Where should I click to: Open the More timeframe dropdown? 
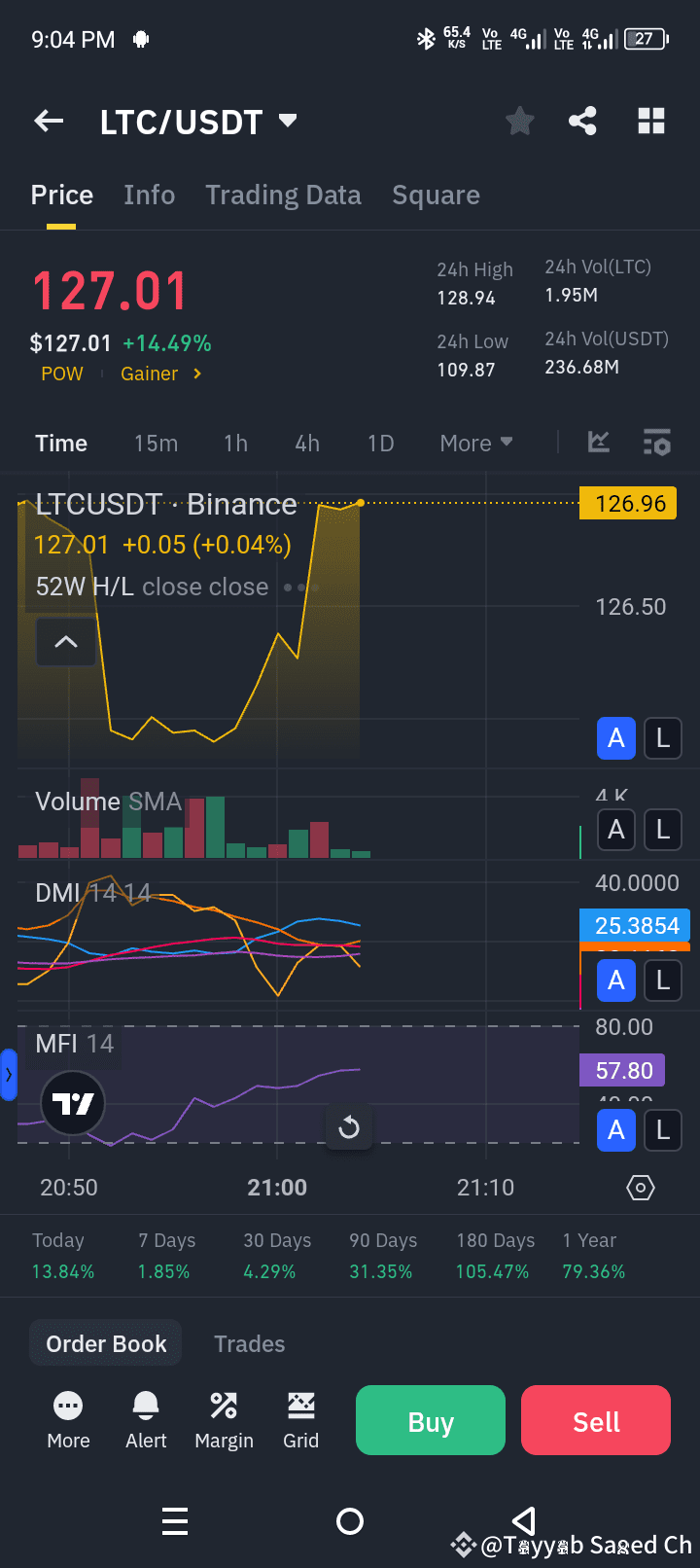(x=474, y=443)
